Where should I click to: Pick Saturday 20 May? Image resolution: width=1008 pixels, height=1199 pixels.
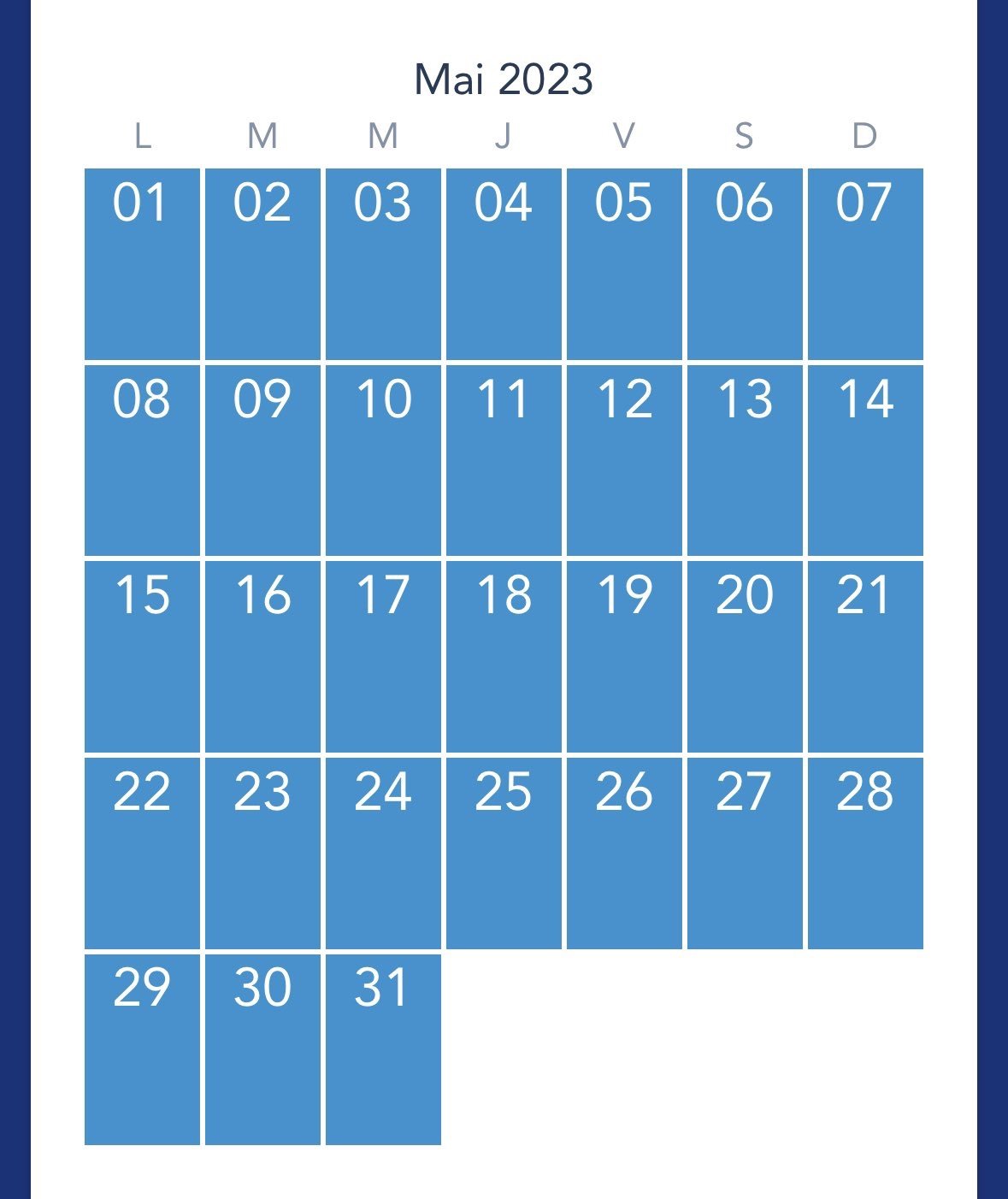pyautogui.click(x=745, y=656)
